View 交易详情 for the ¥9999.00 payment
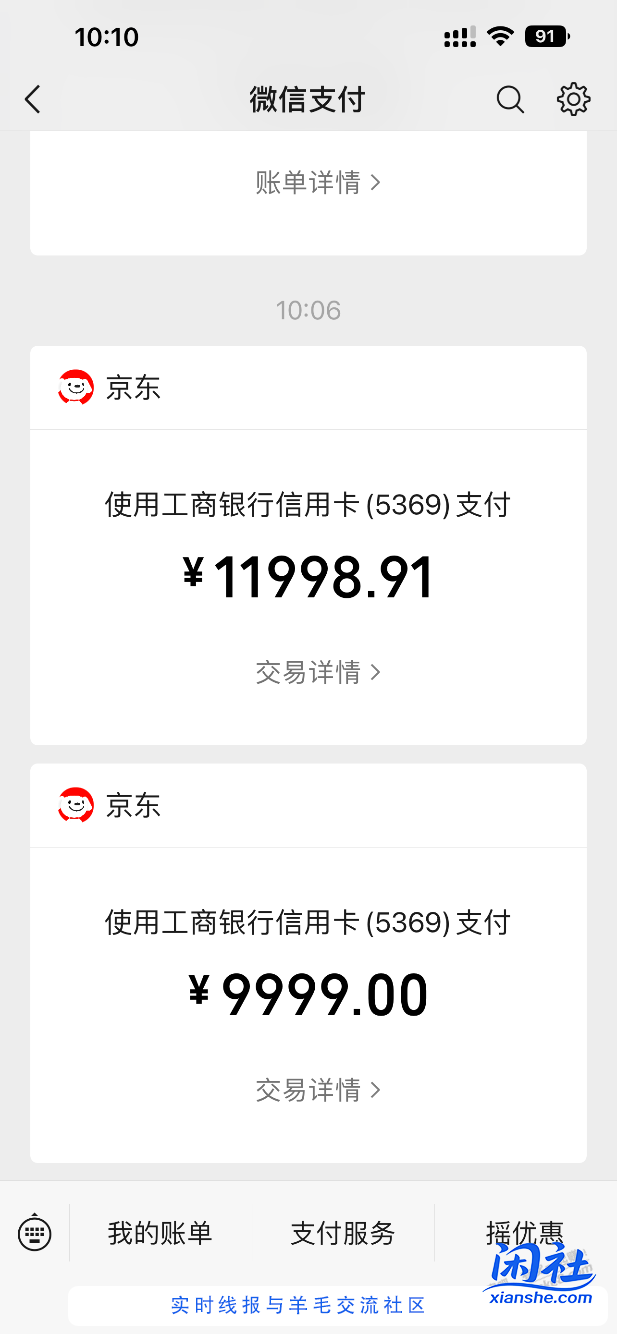 [x=318, y=1089]
